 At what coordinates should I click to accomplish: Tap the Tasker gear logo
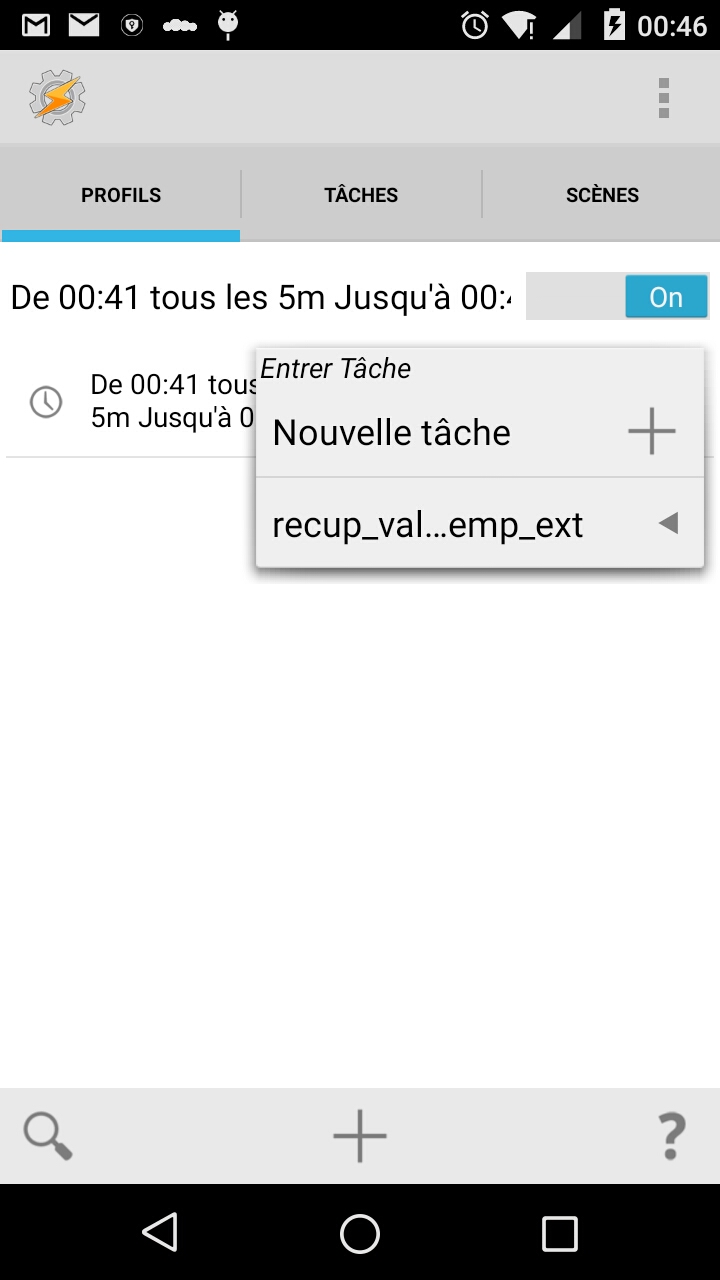(x=57, y=97)
